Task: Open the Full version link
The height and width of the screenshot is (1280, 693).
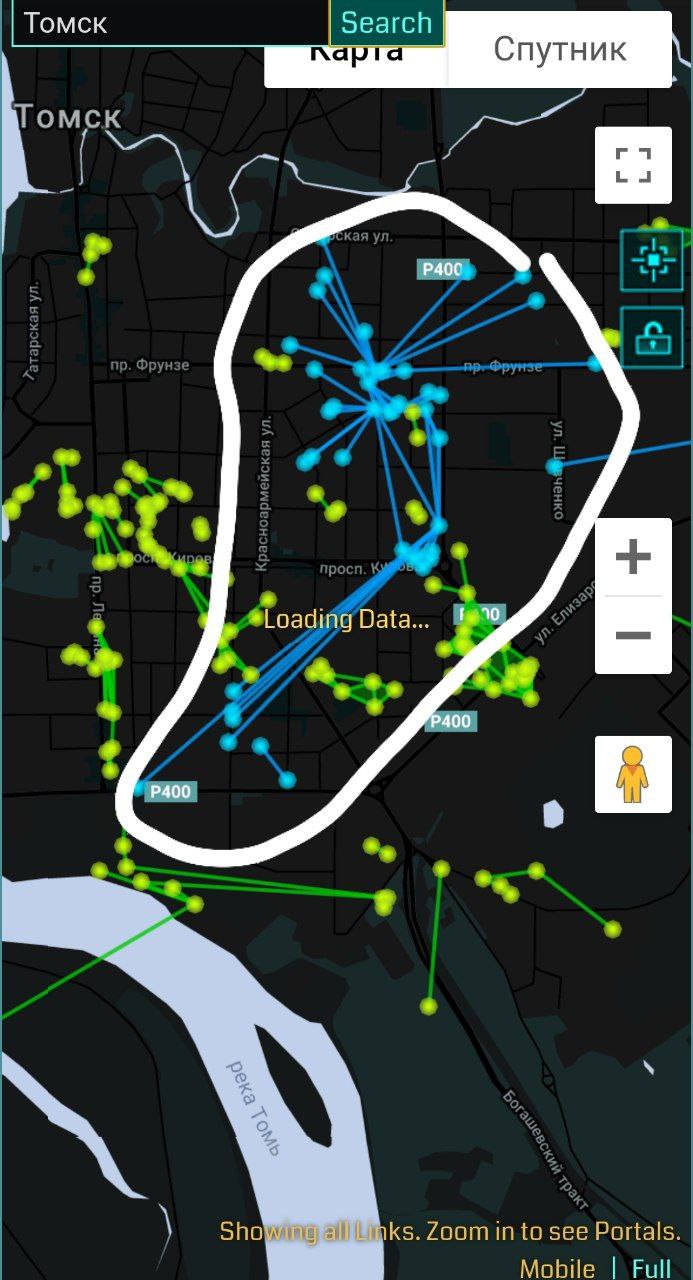Action: point(651,1268)
